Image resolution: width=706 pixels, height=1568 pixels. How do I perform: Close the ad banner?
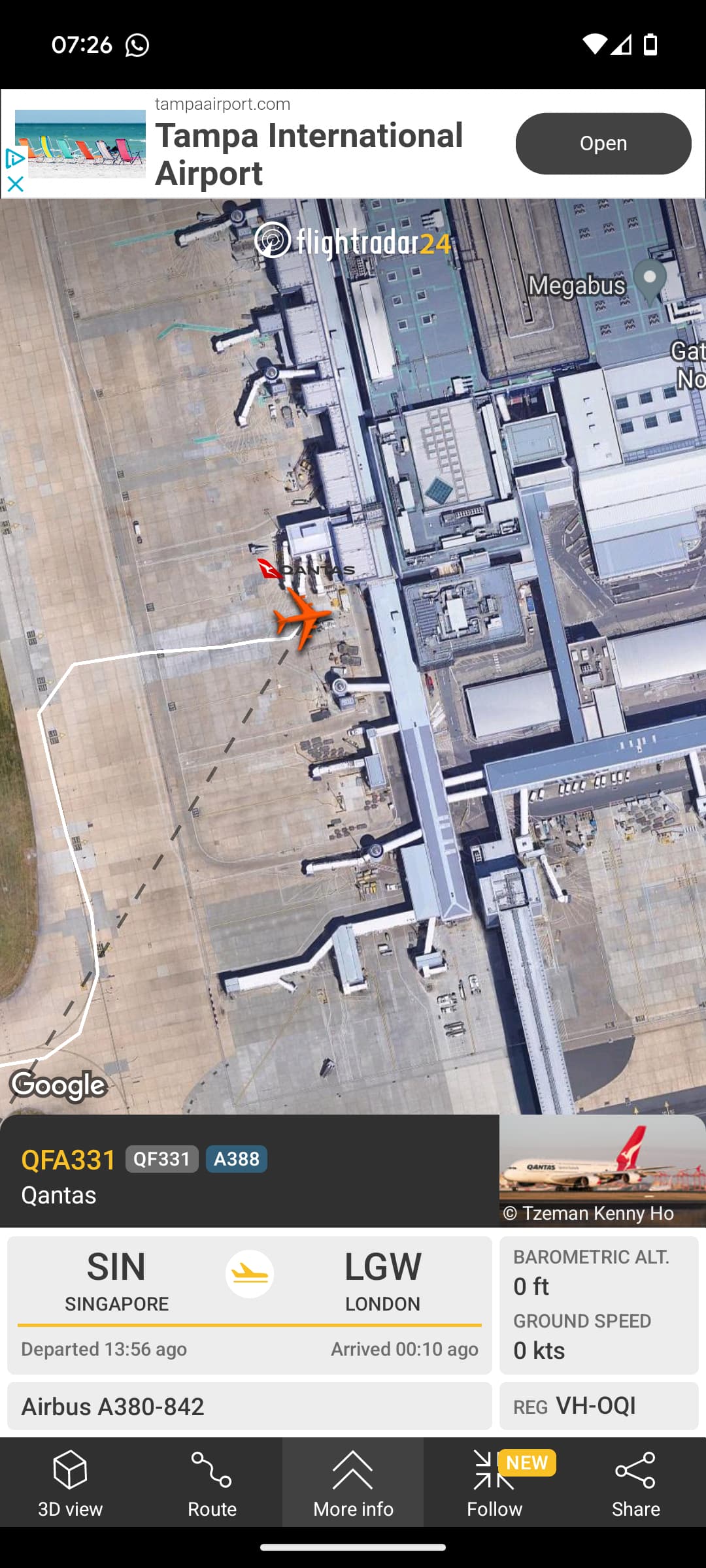pos(14,184)
